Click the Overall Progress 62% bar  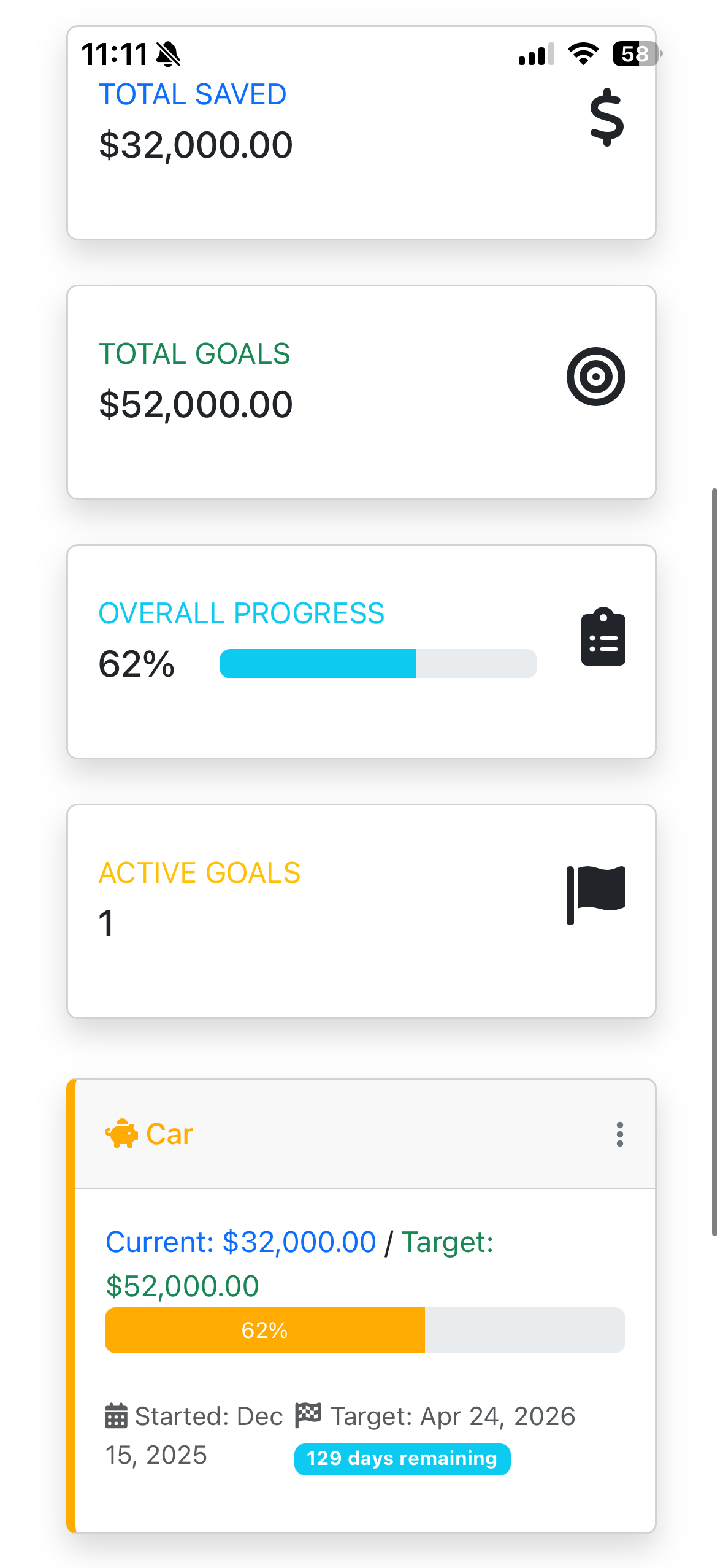378,664
